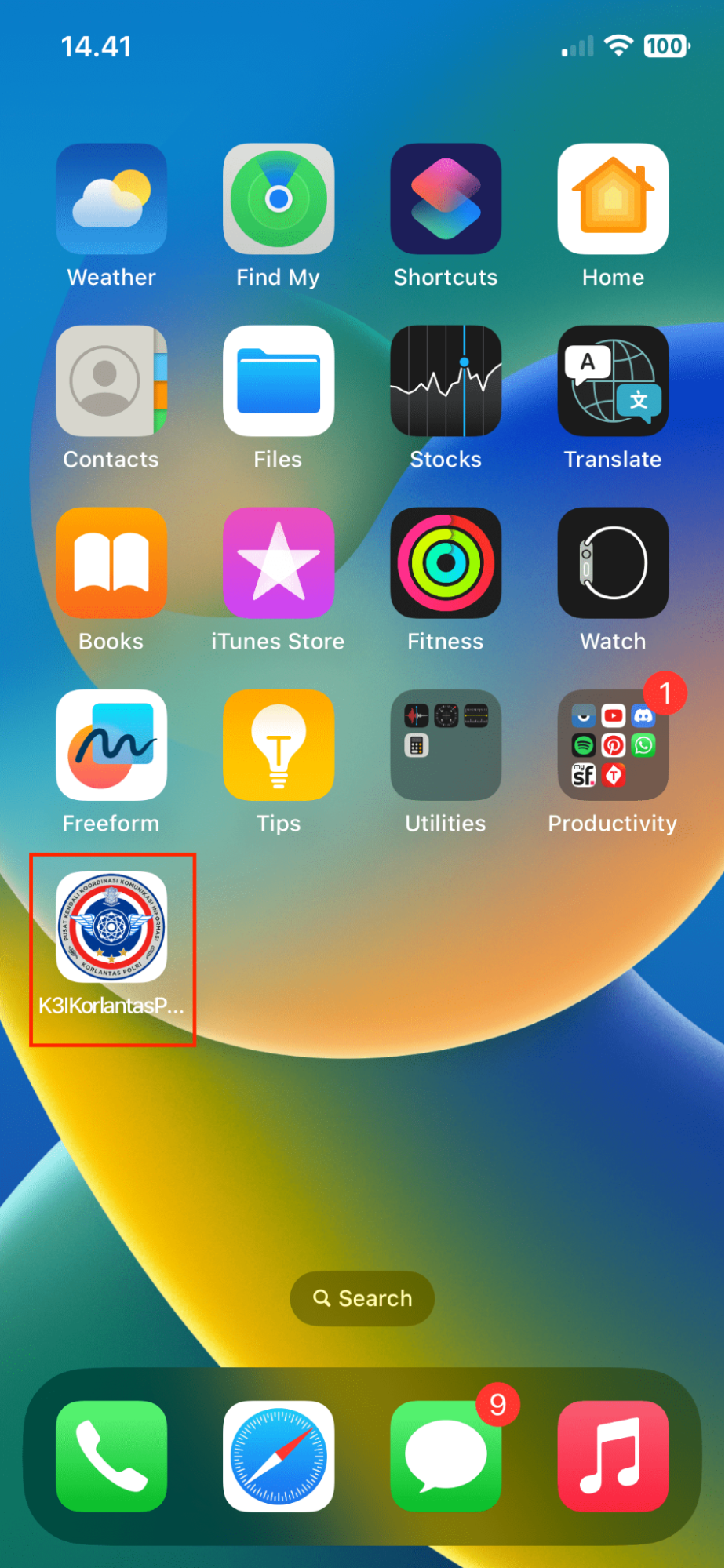Launch the Translate app
This screenshot has width=725, height=1568.
tap(613, 381)
